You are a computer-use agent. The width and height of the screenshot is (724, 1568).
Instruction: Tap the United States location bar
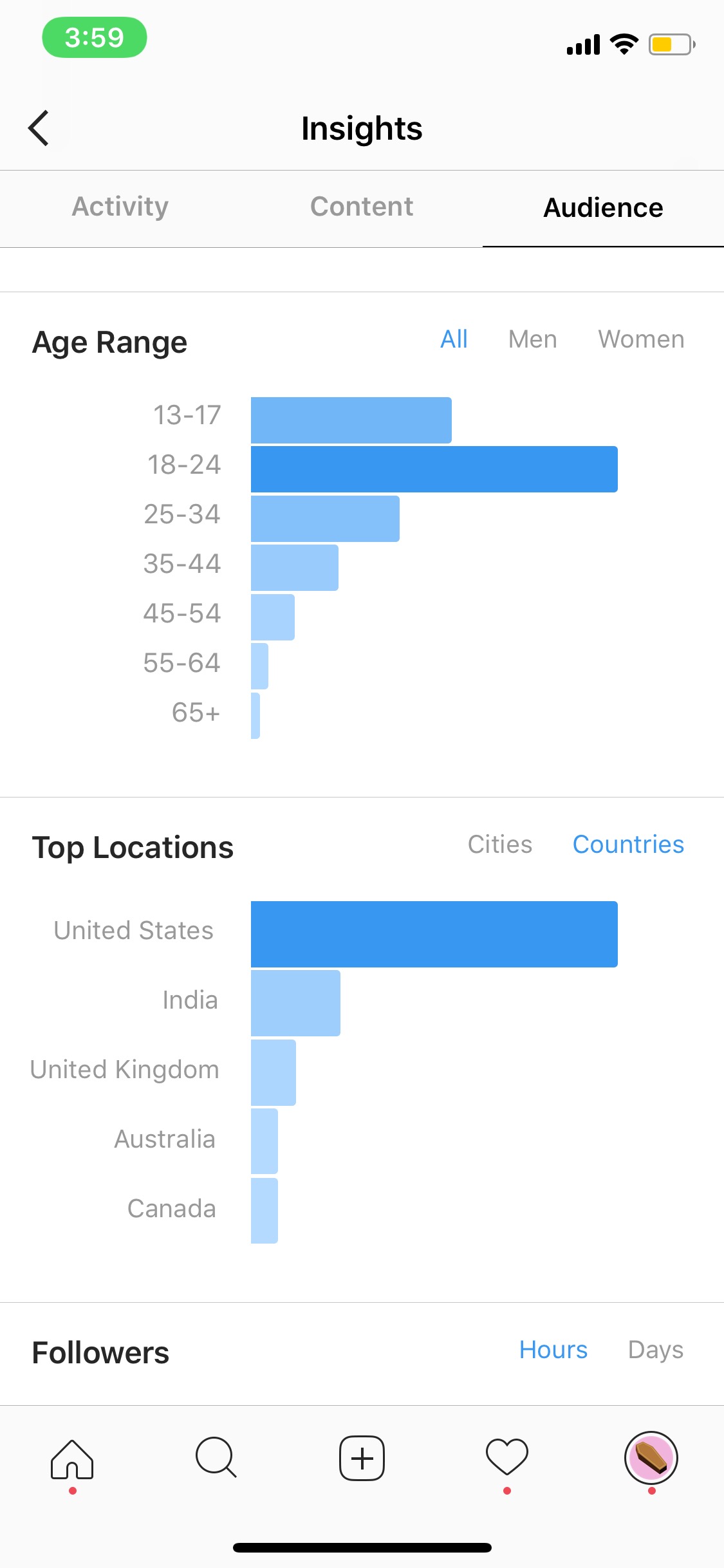coord(434,934)
